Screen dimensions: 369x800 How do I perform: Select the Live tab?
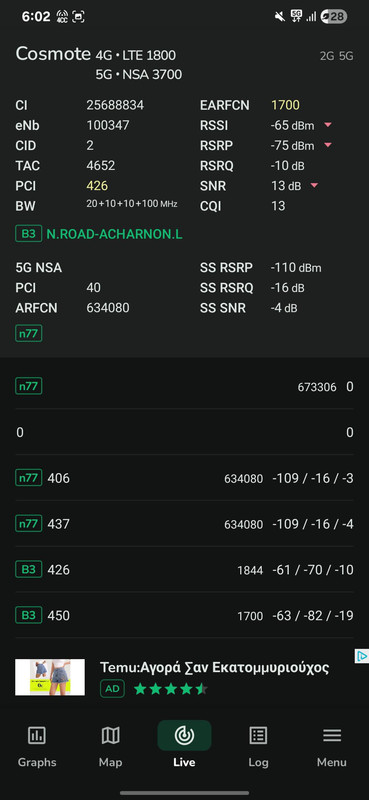(x=184, y=747)
